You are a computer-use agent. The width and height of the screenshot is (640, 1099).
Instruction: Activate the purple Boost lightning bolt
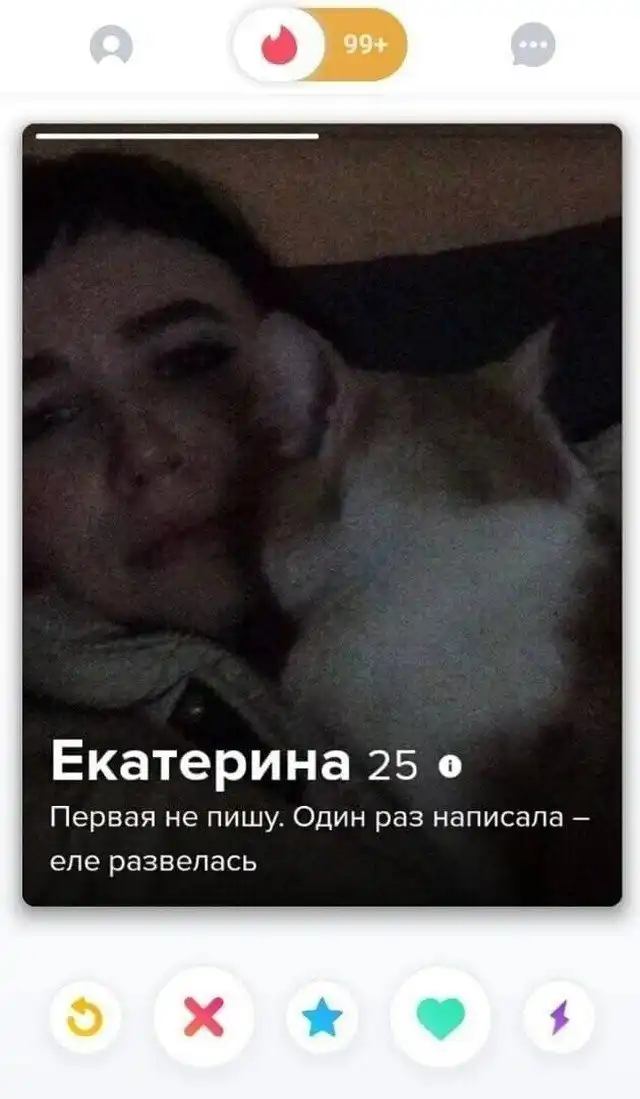pyautogui.click(x=558, y=1018)
